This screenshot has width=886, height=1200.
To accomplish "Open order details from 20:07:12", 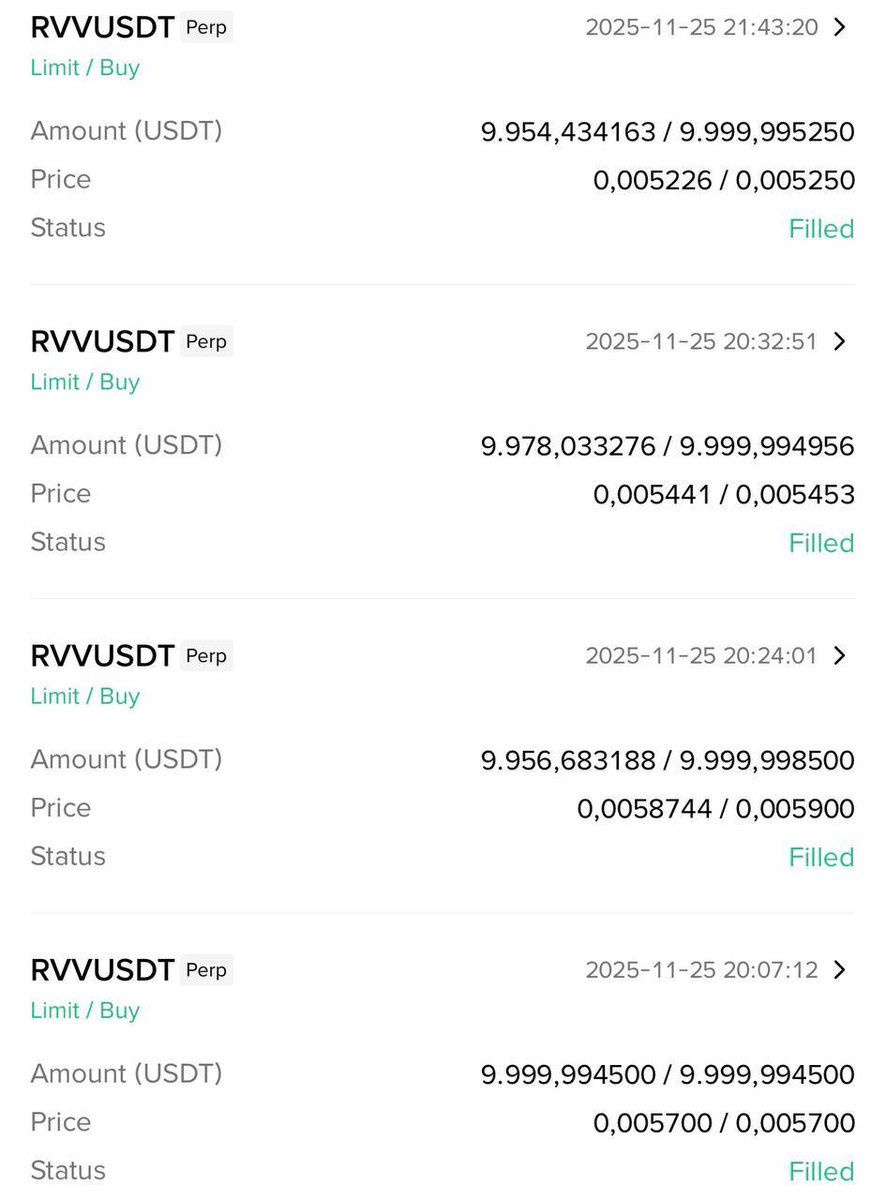I will coord(839,970).
